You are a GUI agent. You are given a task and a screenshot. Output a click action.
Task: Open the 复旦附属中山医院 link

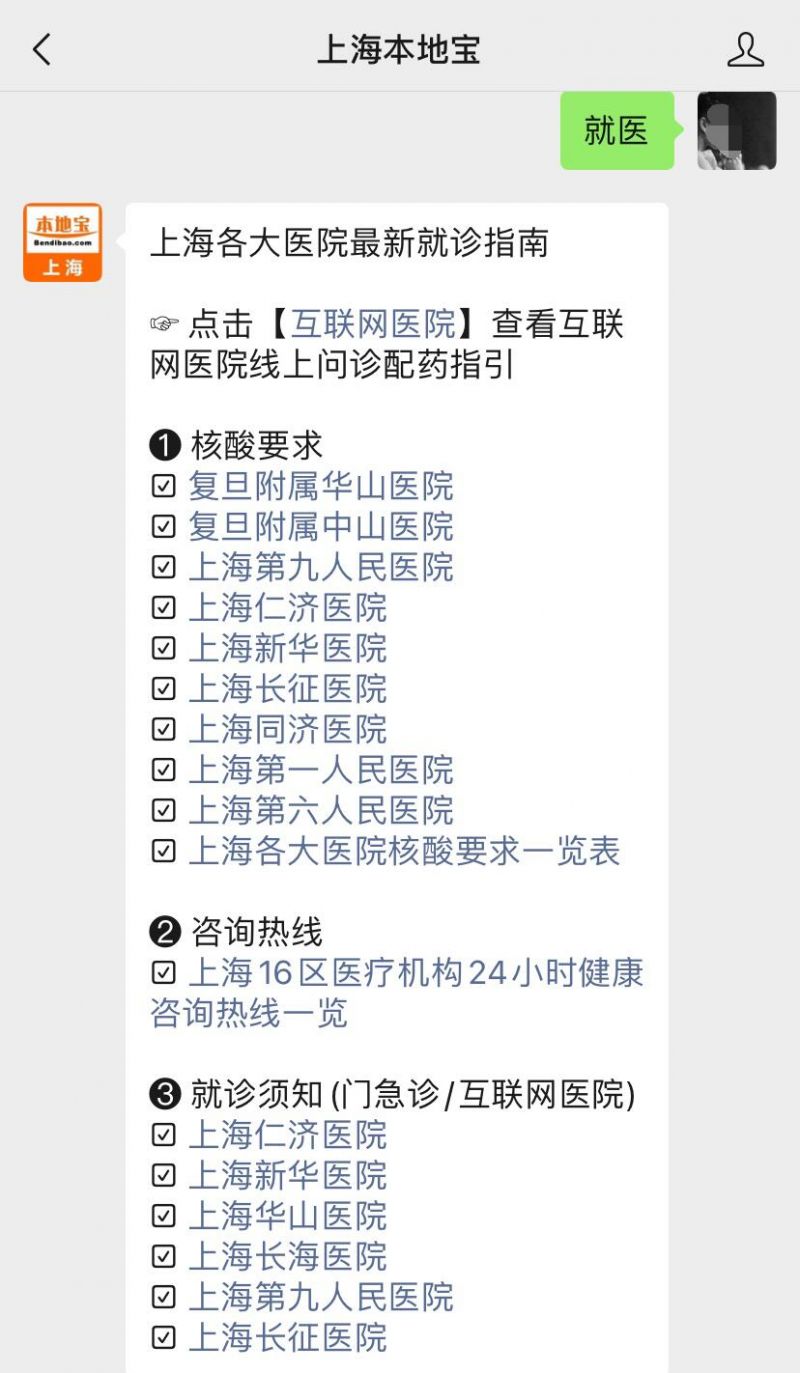pyautogui.click(x=321, y=526)
